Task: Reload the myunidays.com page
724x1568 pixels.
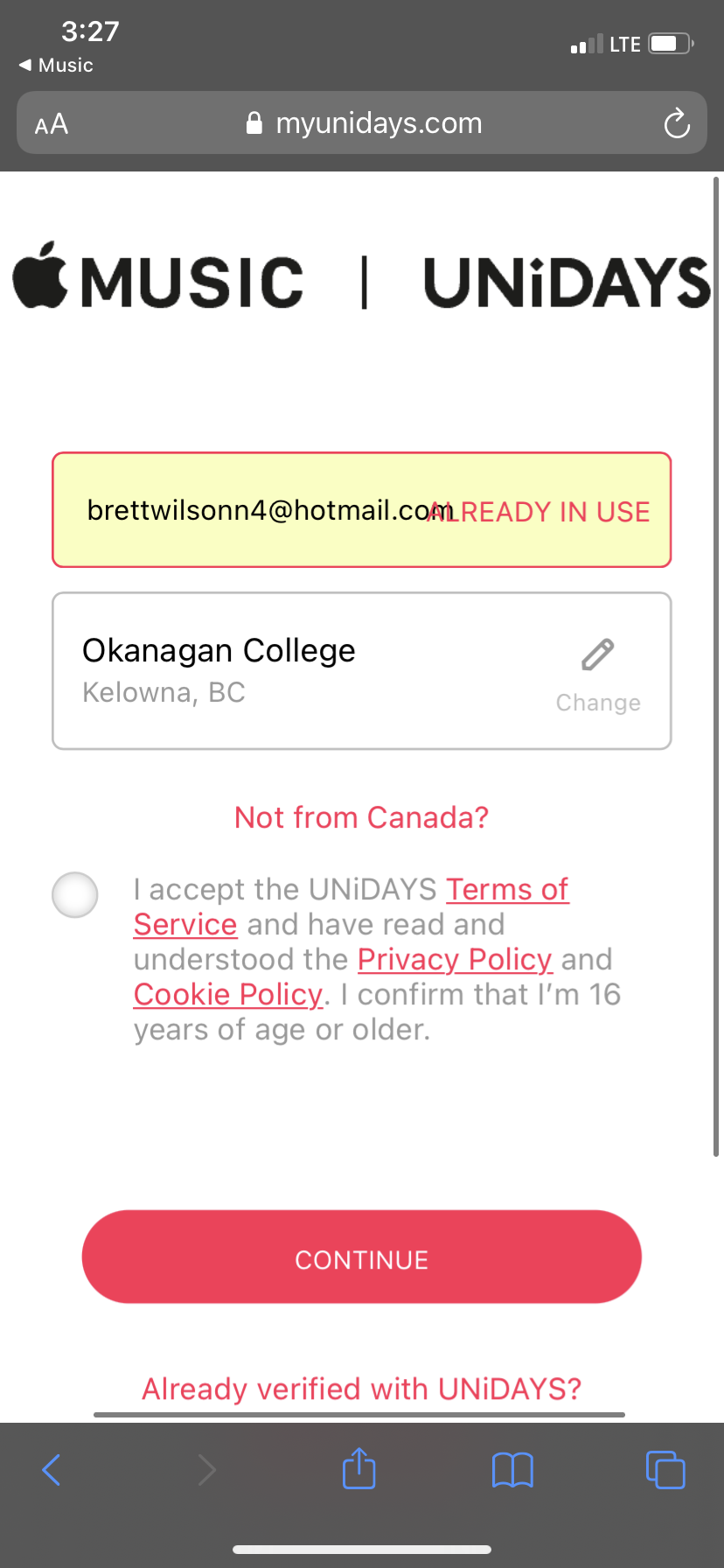Action: 676,123
